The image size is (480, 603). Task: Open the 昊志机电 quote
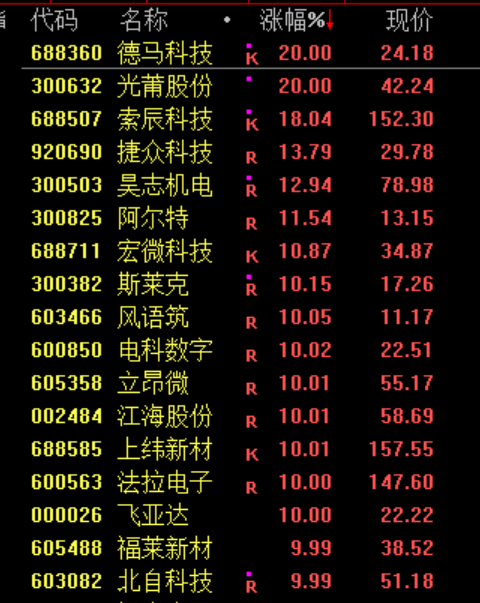click(x=251, y=185)
